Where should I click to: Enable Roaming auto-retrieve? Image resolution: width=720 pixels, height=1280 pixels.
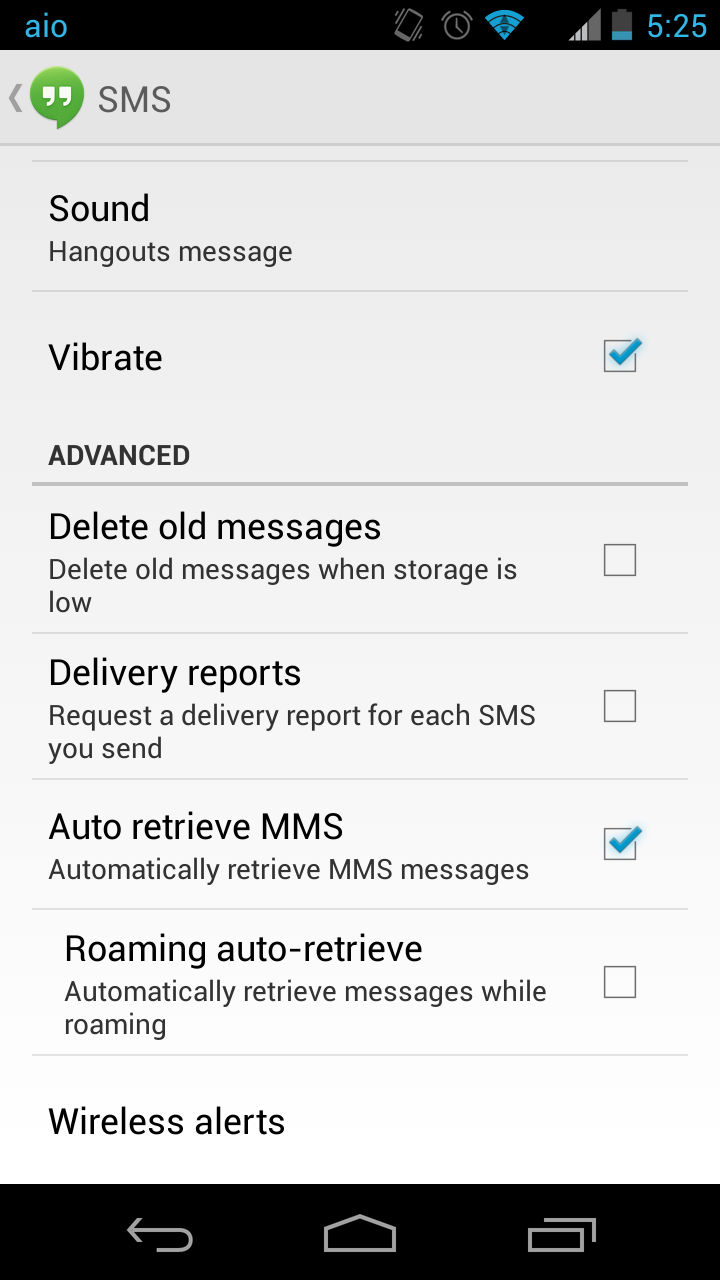(620, 982)
